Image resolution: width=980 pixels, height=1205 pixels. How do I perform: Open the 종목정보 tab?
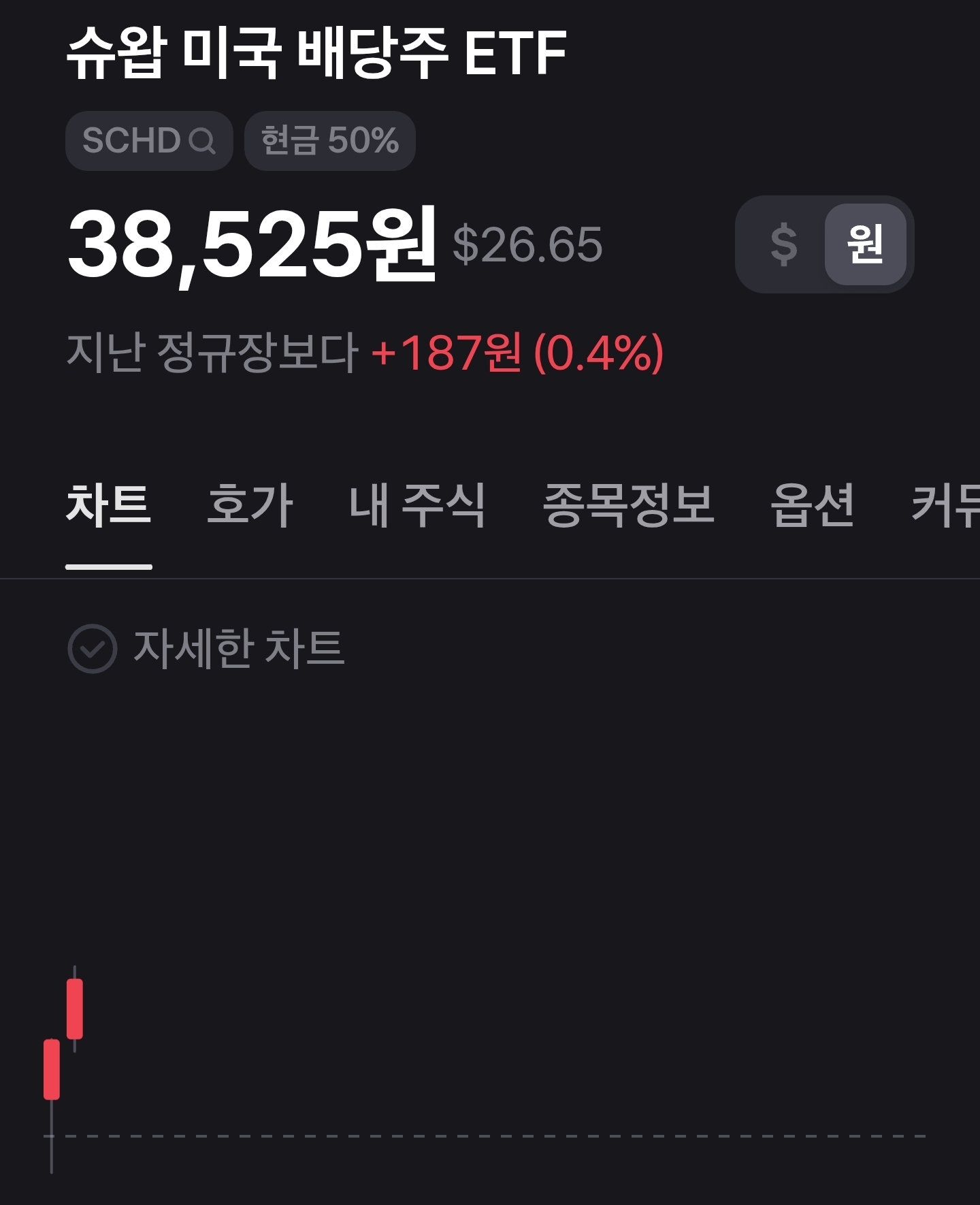point(628,505)
